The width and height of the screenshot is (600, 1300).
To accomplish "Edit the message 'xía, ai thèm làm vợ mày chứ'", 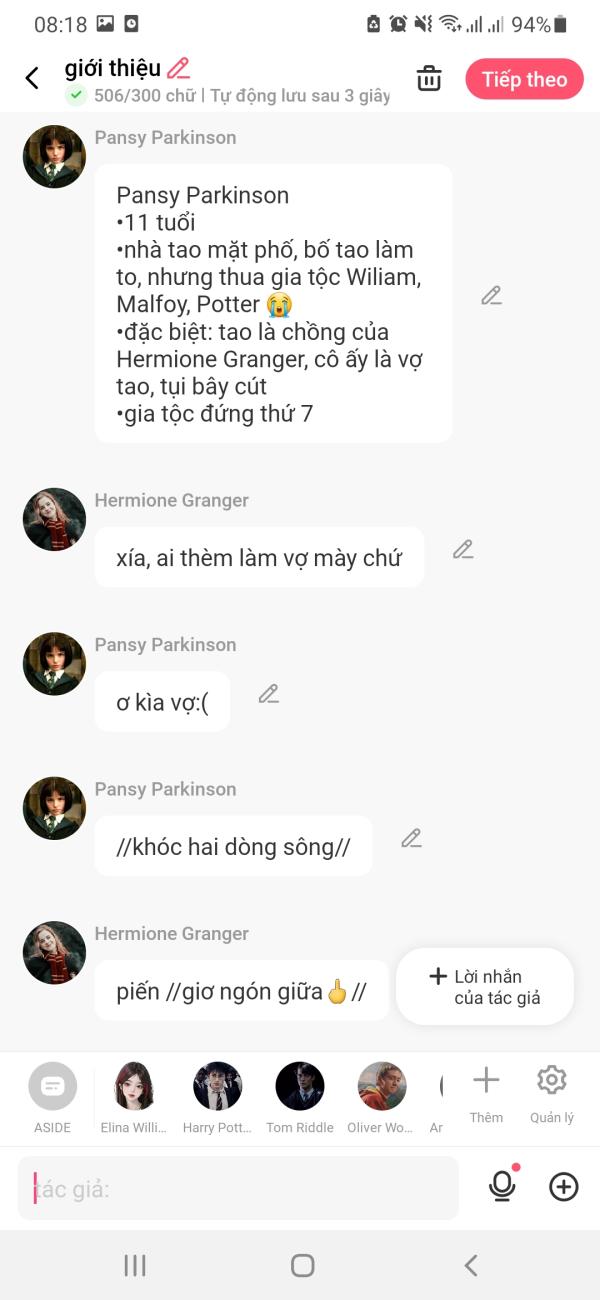I will point(463,550).
